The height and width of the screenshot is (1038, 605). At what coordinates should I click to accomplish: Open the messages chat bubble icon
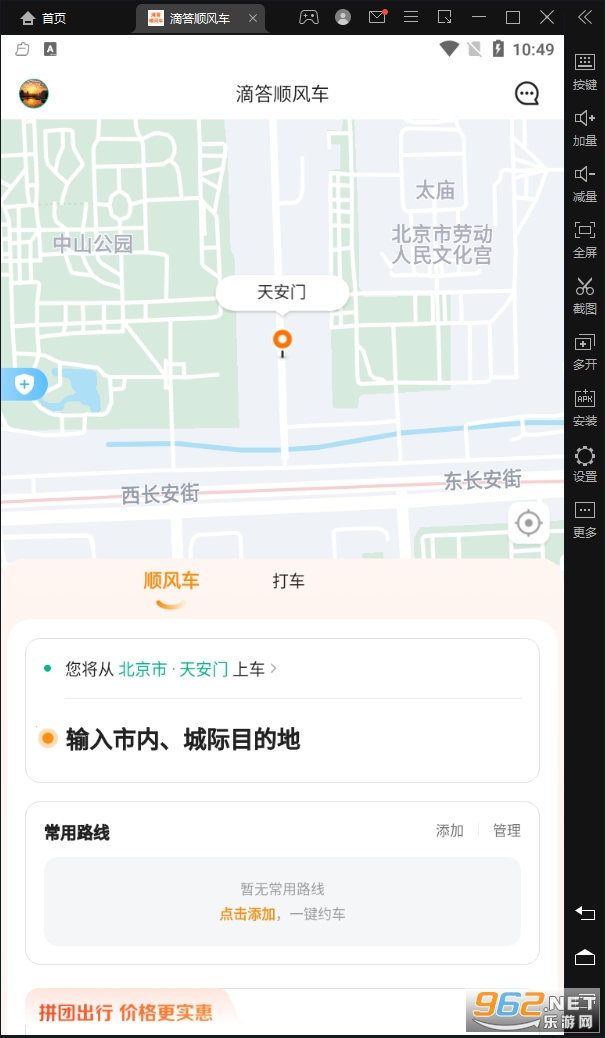click(527, 94)
